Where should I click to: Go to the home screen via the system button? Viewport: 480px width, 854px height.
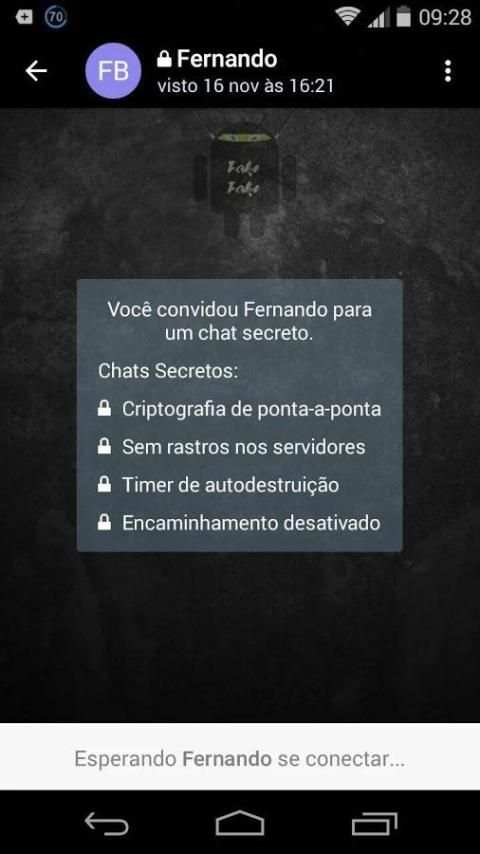[240, 823]
